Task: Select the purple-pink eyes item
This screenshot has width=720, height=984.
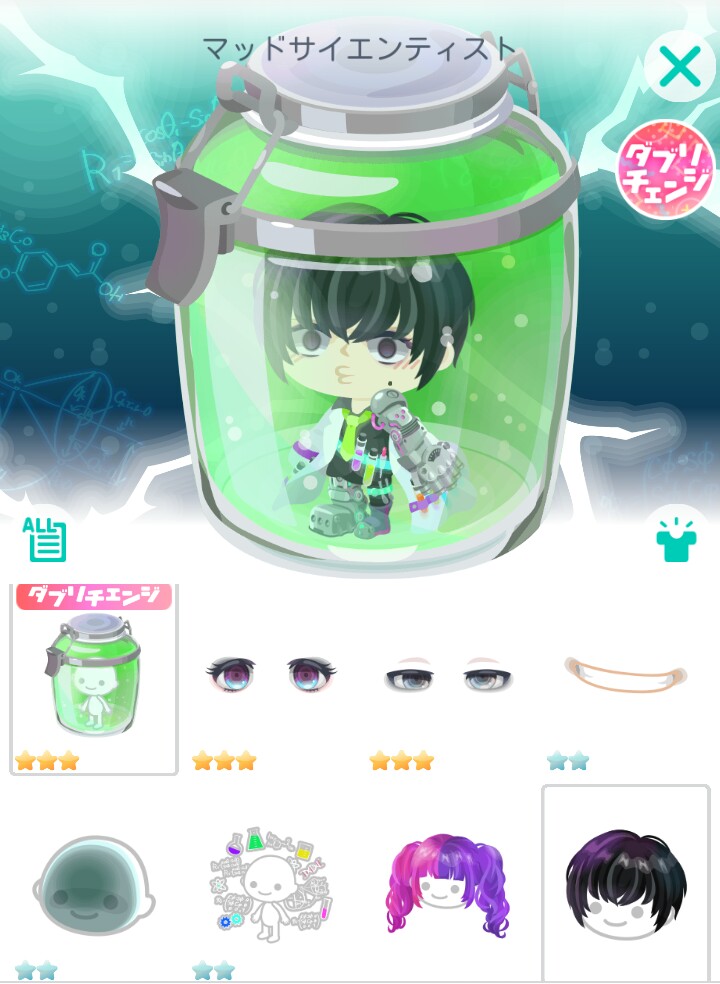Action: (x=271, y=676)
